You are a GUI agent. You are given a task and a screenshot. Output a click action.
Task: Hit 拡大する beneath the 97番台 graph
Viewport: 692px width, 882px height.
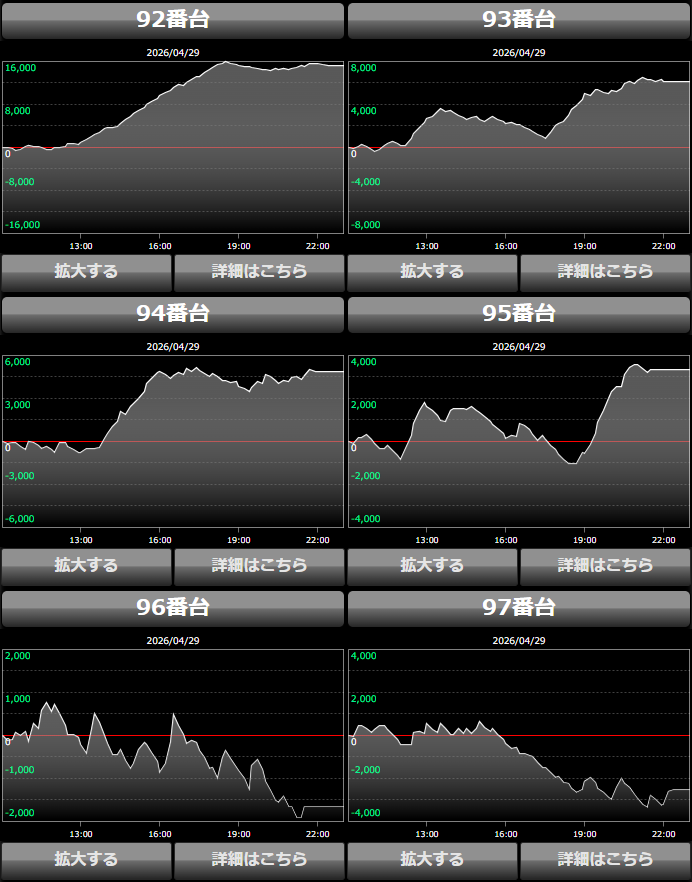click(433, 860)
